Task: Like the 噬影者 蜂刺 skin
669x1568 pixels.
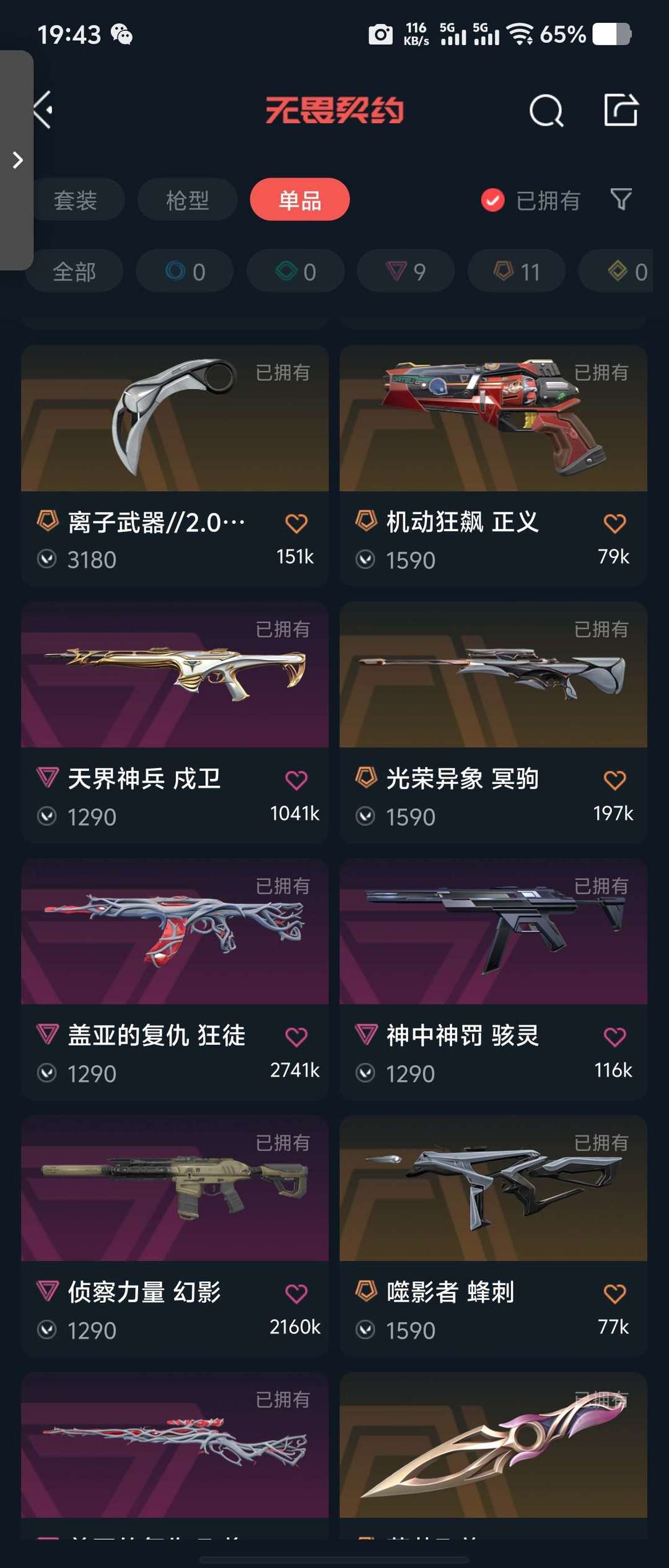Action: point(614,1293)
